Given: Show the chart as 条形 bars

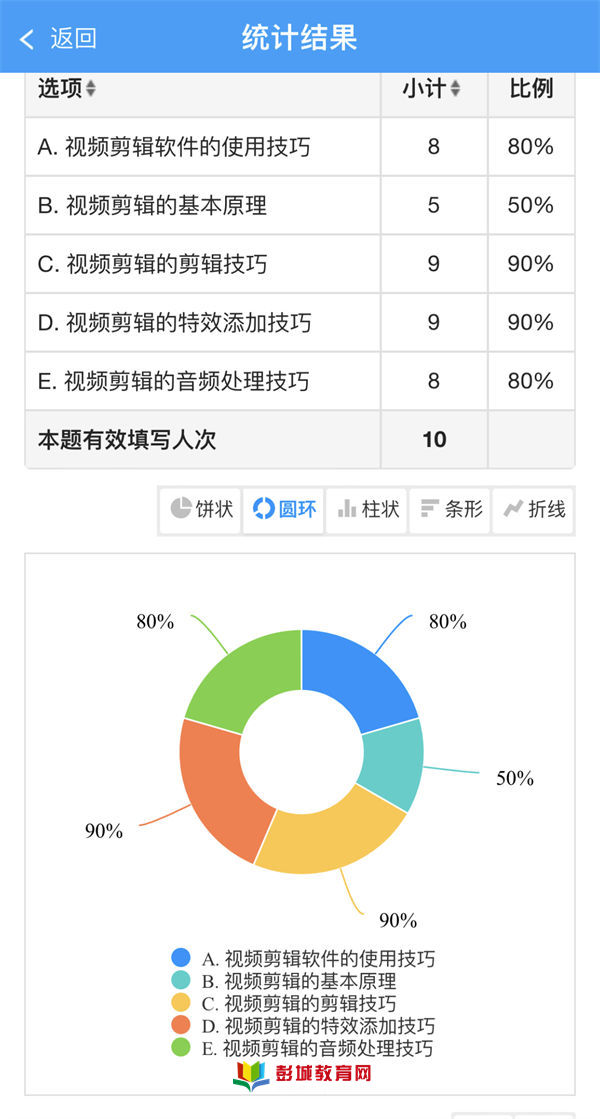Looking at the screenshot, I should click(449, 510).
